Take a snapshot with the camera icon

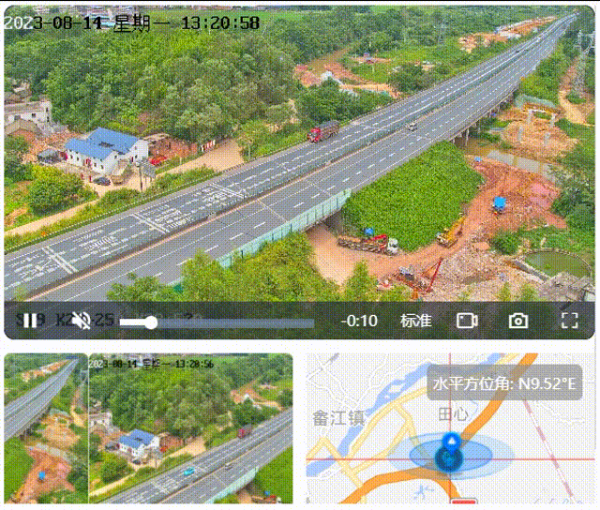[518, 321]
